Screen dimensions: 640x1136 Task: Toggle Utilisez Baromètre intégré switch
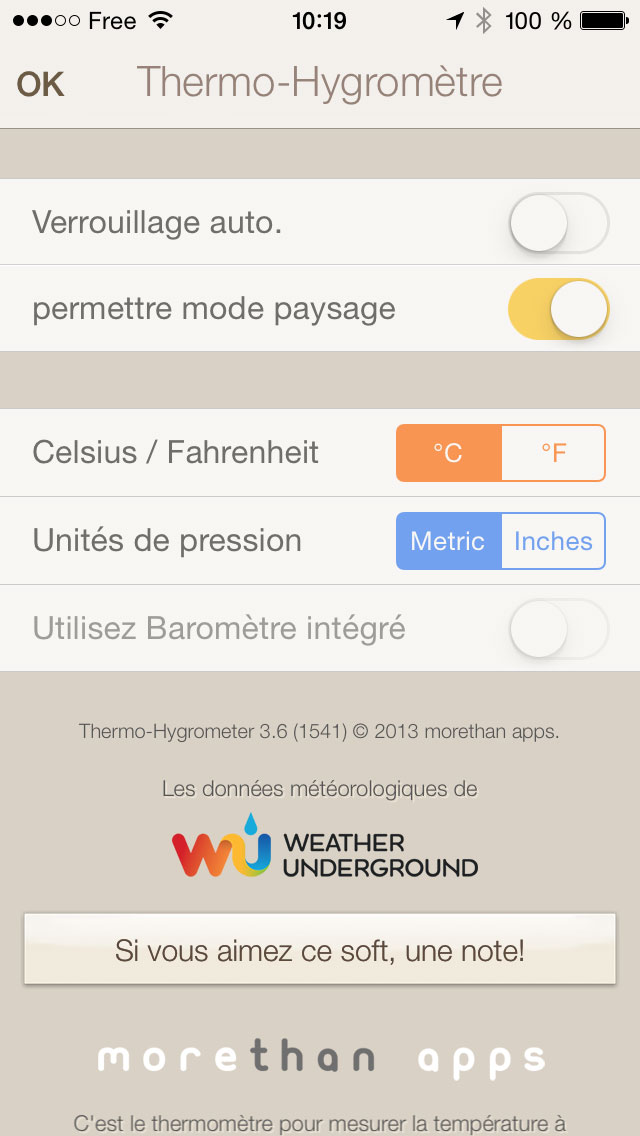tap(559, 628)
